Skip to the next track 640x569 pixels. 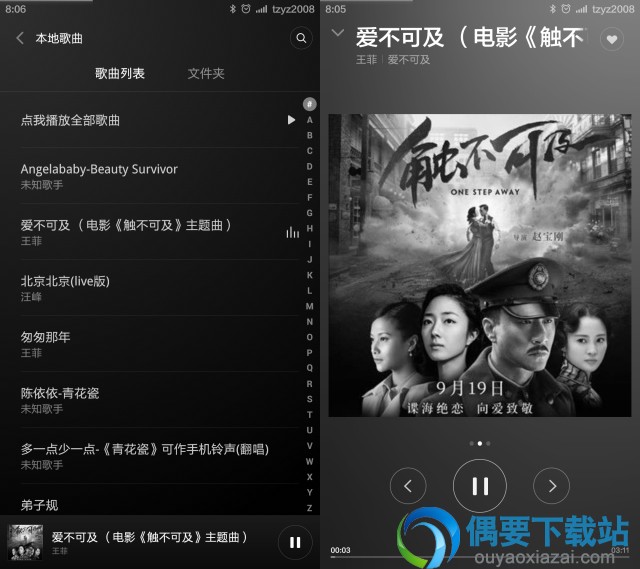pyautogui.click(x=551, y=487)
